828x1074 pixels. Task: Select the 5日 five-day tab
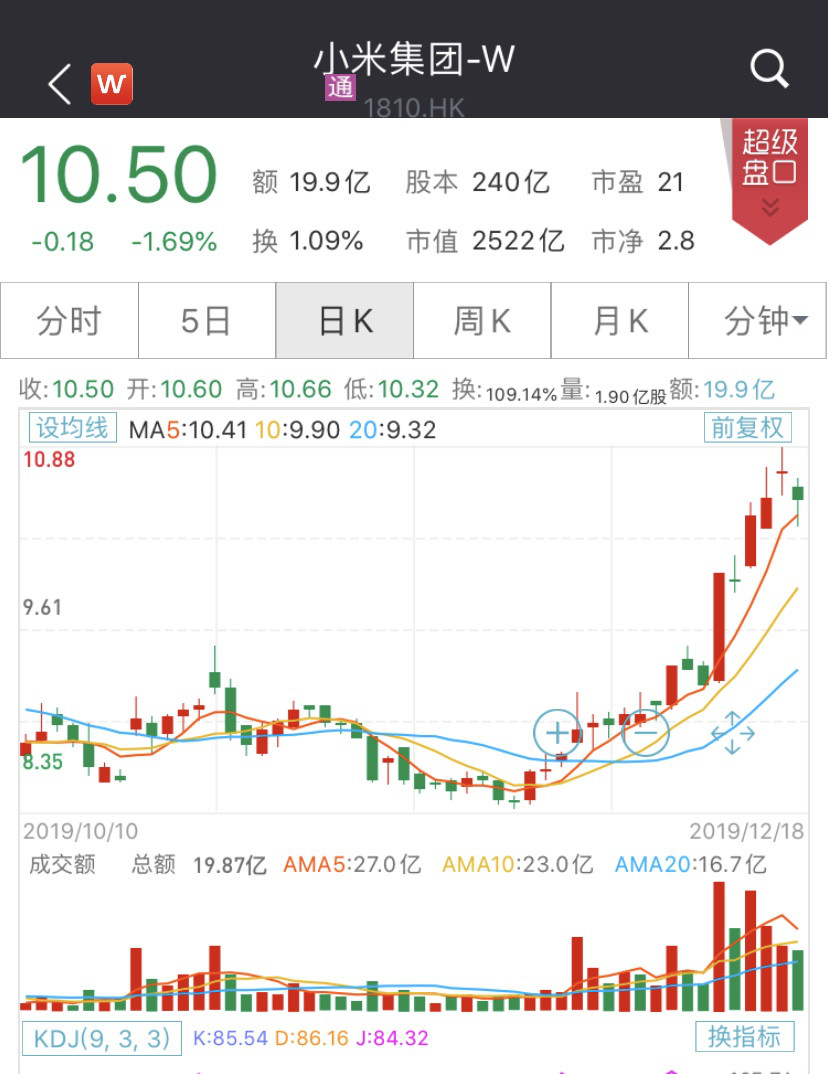pyautogui.click(x=207, y=320)
